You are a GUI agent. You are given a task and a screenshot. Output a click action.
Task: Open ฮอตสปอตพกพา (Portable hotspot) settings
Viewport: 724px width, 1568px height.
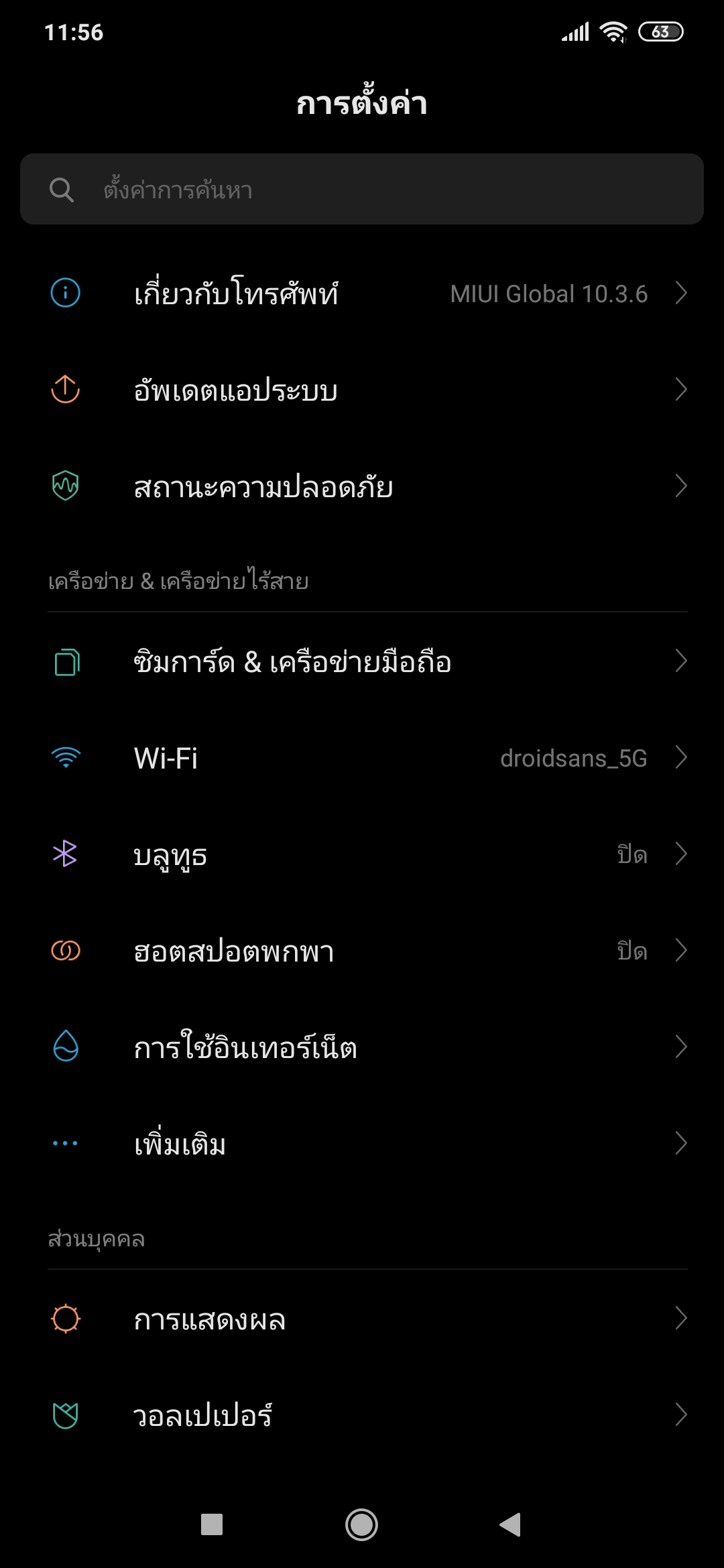[x=362, y=952]
